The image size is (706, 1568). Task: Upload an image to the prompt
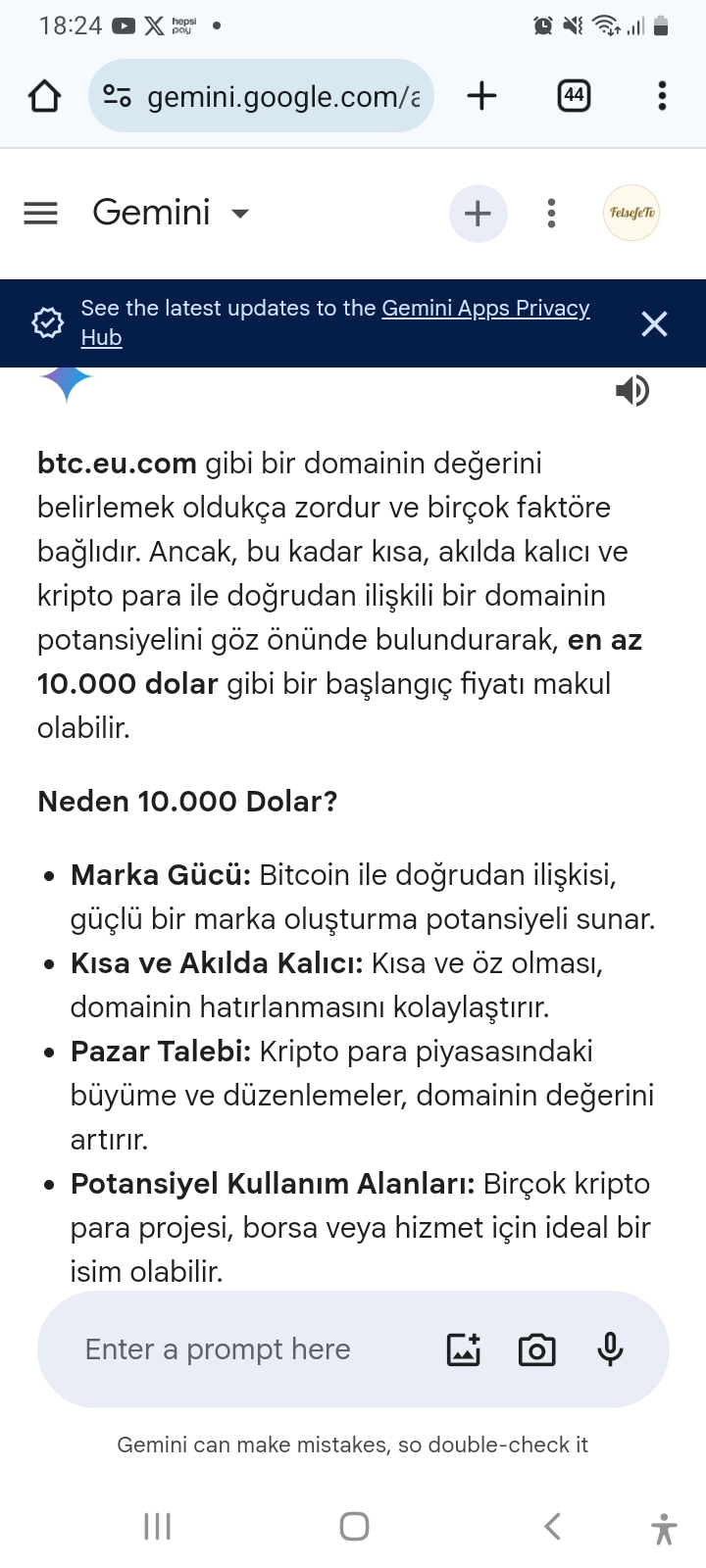coord(464,1349)
